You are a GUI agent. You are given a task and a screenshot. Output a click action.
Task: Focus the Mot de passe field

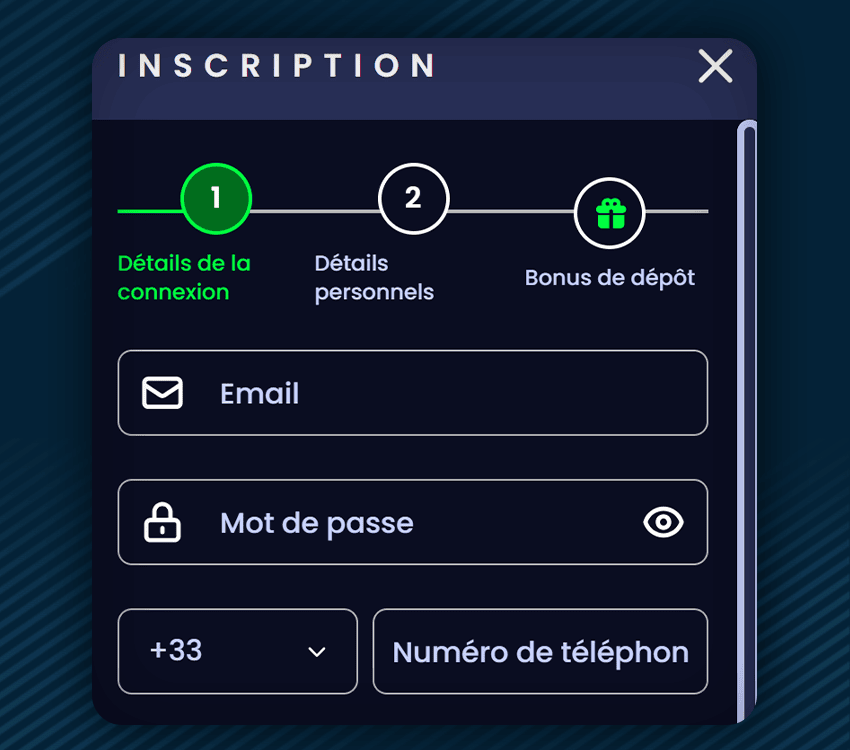pos(400,523)
